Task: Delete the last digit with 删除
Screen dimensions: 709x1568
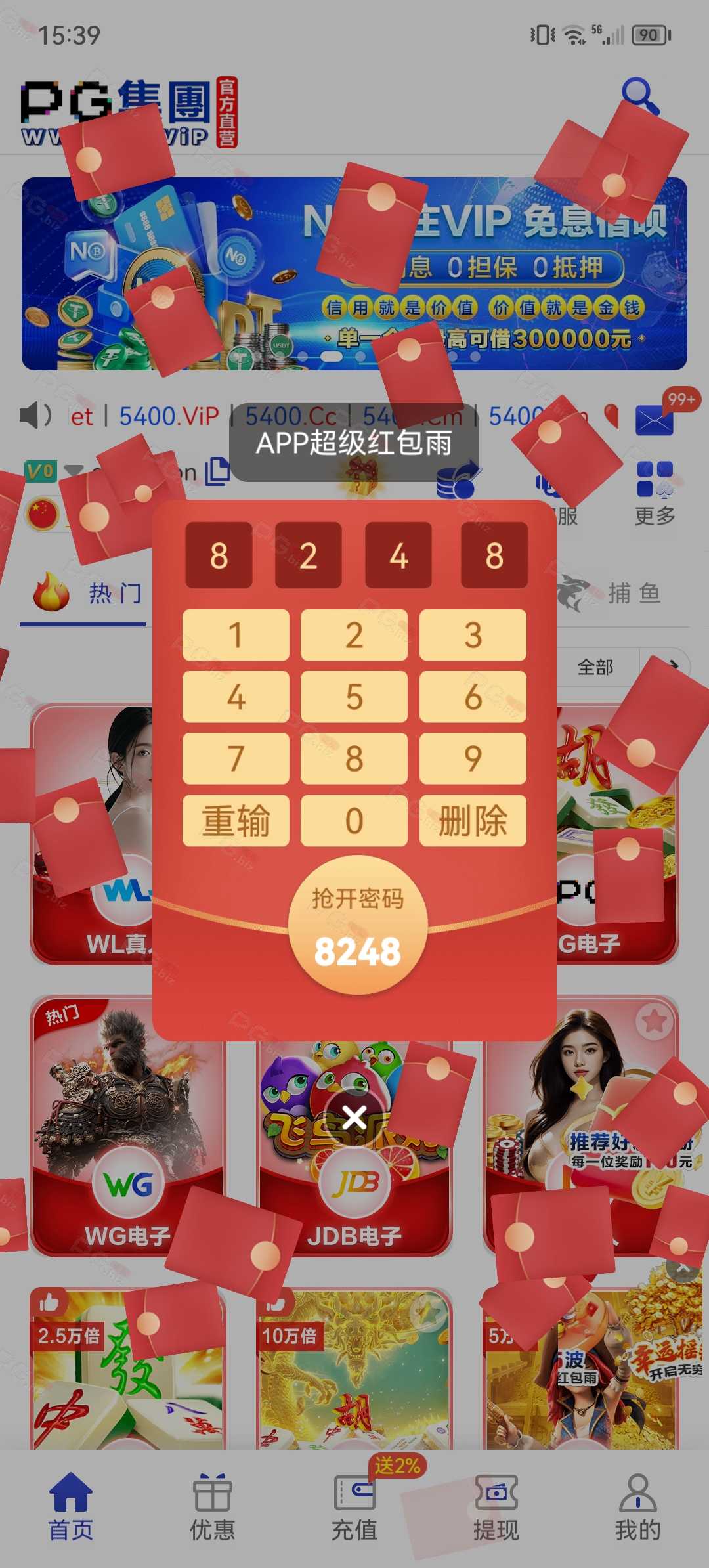Action: pyautogui.click(x=473, y=821)
